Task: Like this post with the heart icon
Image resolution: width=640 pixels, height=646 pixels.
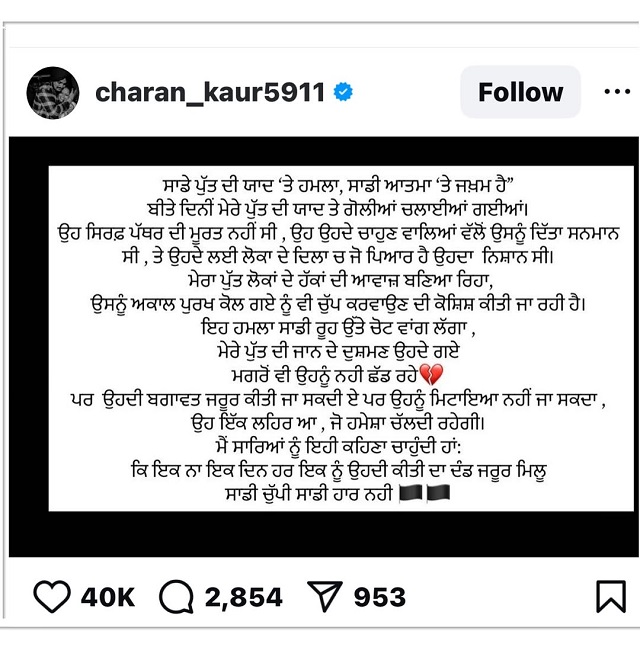Action: click(52, 597)
